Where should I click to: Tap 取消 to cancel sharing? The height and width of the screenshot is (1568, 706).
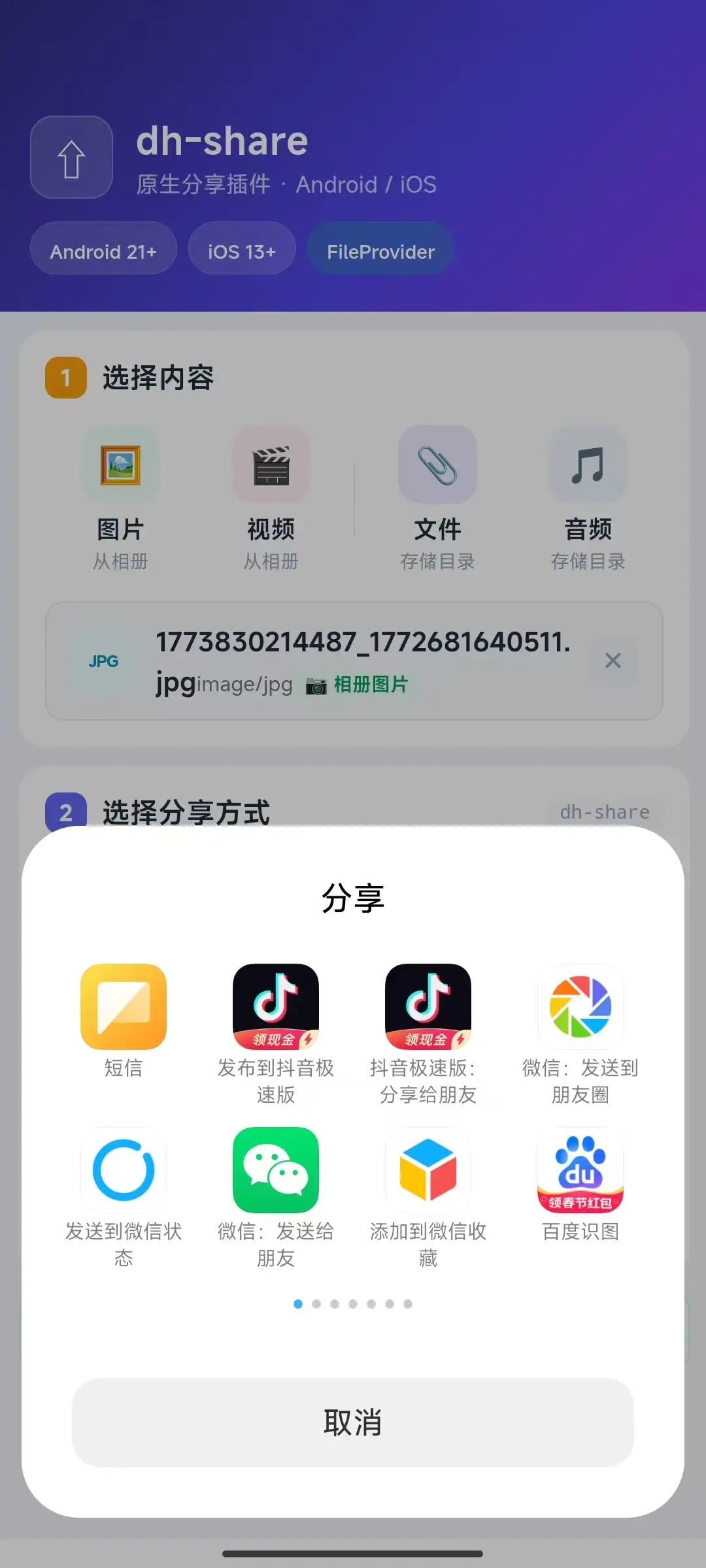coord(353,1423)
